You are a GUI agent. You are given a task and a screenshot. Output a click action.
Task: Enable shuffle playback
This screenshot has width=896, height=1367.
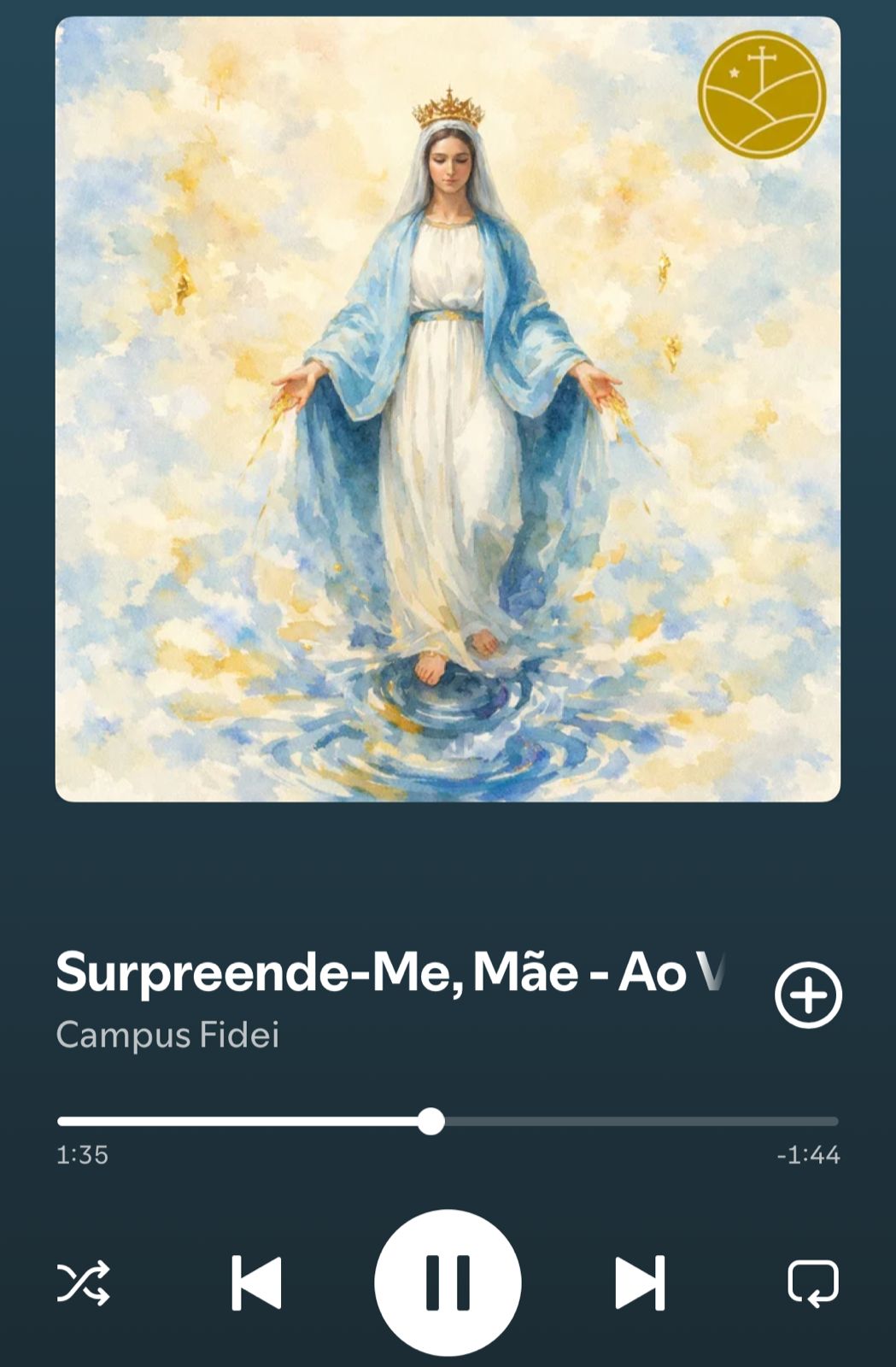83,1282
